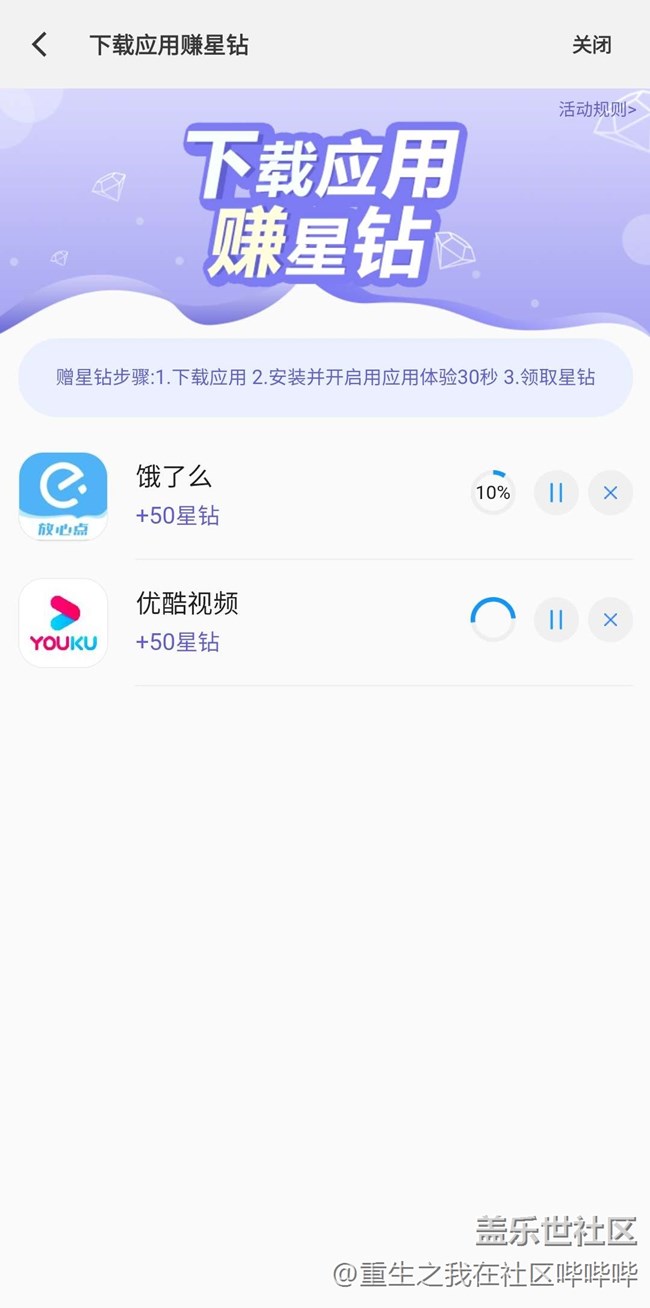This screenshot has height=1308, width=650.
Task: Tap 关闭 to close the page
Action: pyautogui.click(x=591, y=45)
